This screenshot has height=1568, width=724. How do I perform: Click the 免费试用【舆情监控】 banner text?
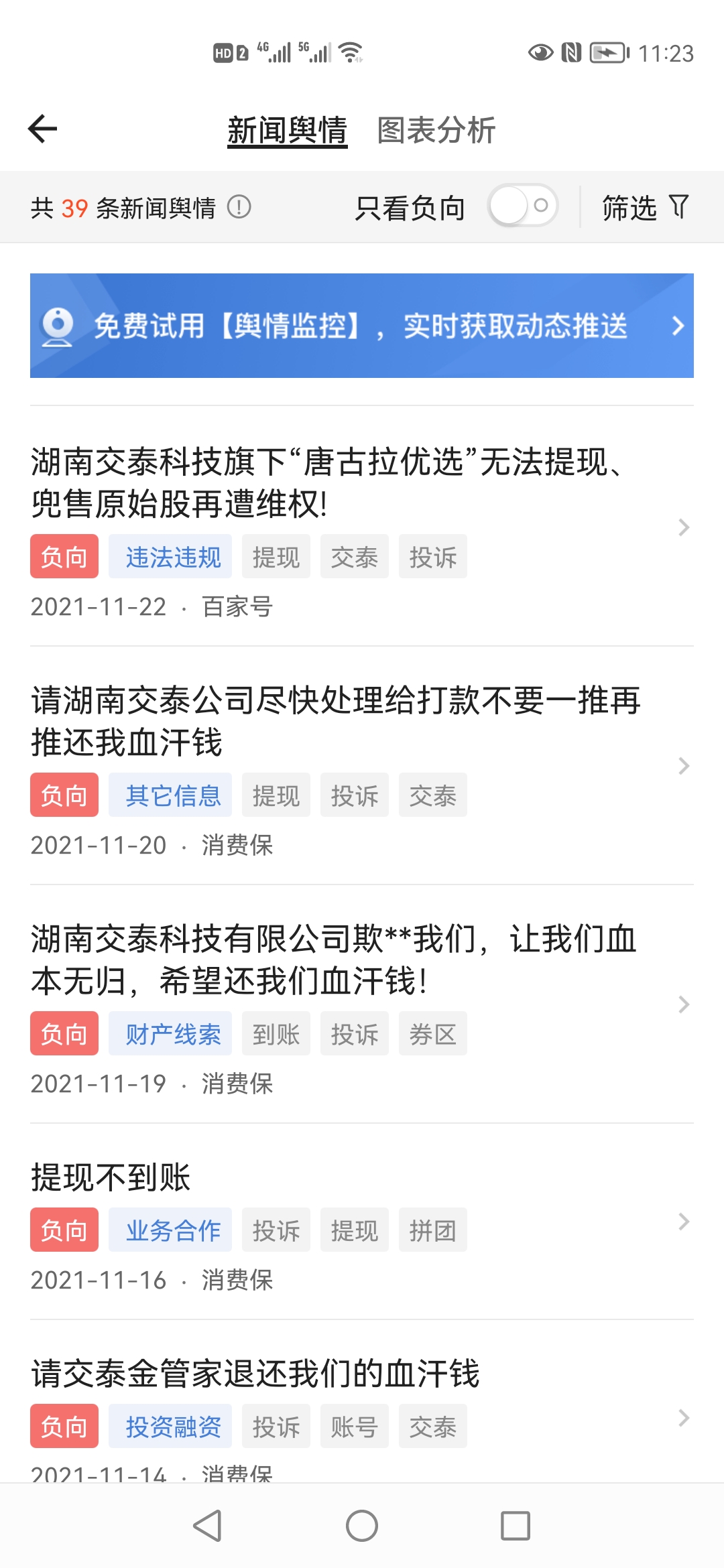(362, 328)
